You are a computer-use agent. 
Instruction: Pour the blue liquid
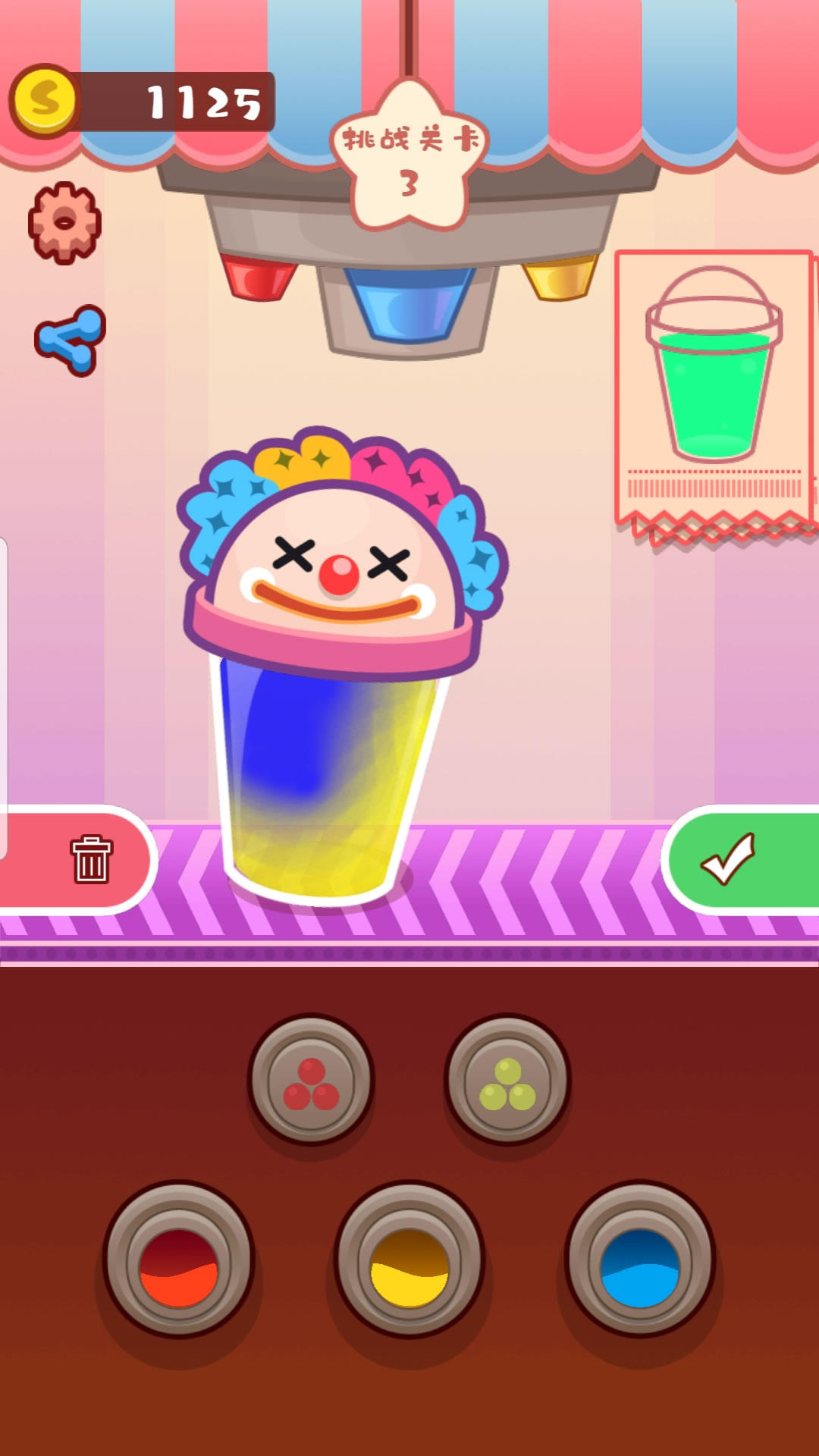pyautogui.click(x=641, y=1262)
